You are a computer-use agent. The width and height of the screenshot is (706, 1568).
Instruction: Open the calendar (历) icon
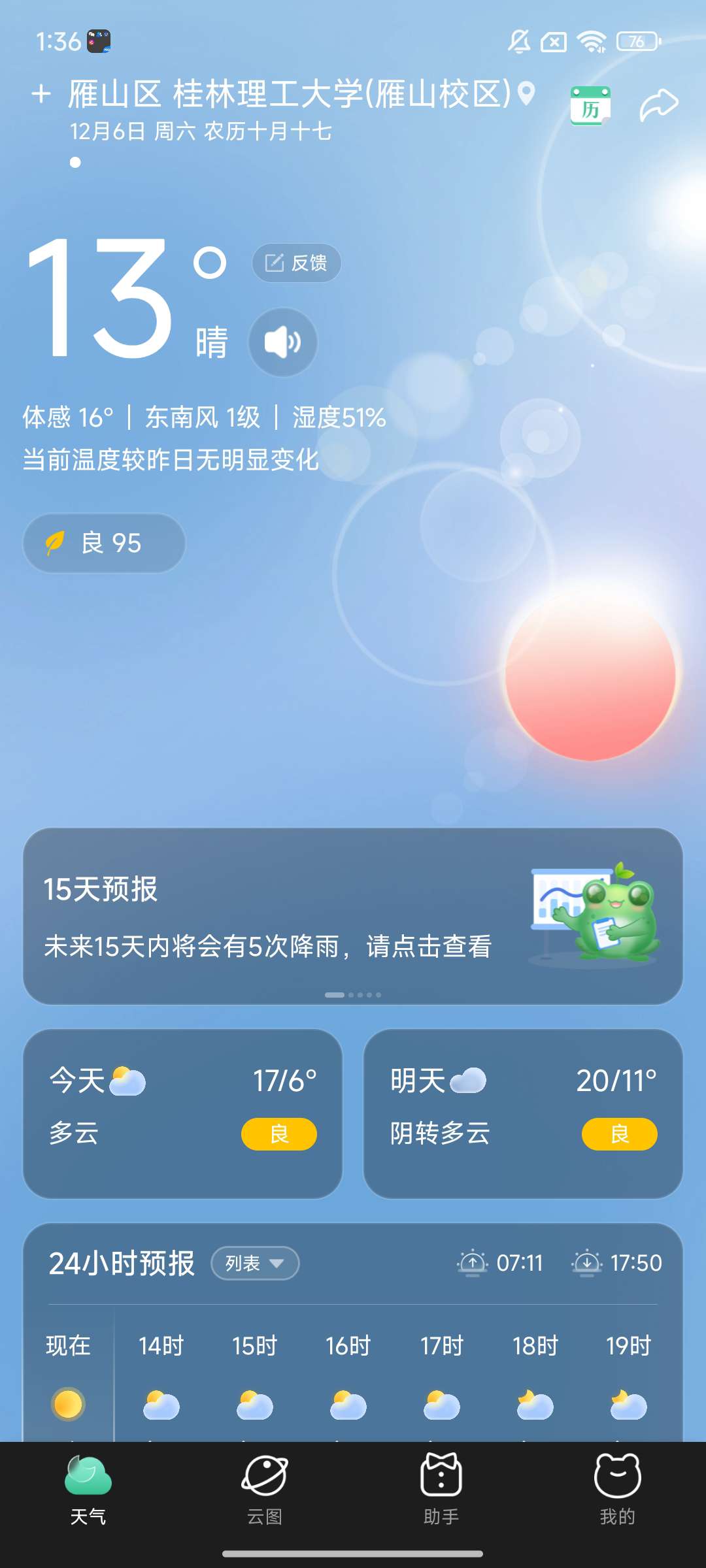[x=590, y=105]
